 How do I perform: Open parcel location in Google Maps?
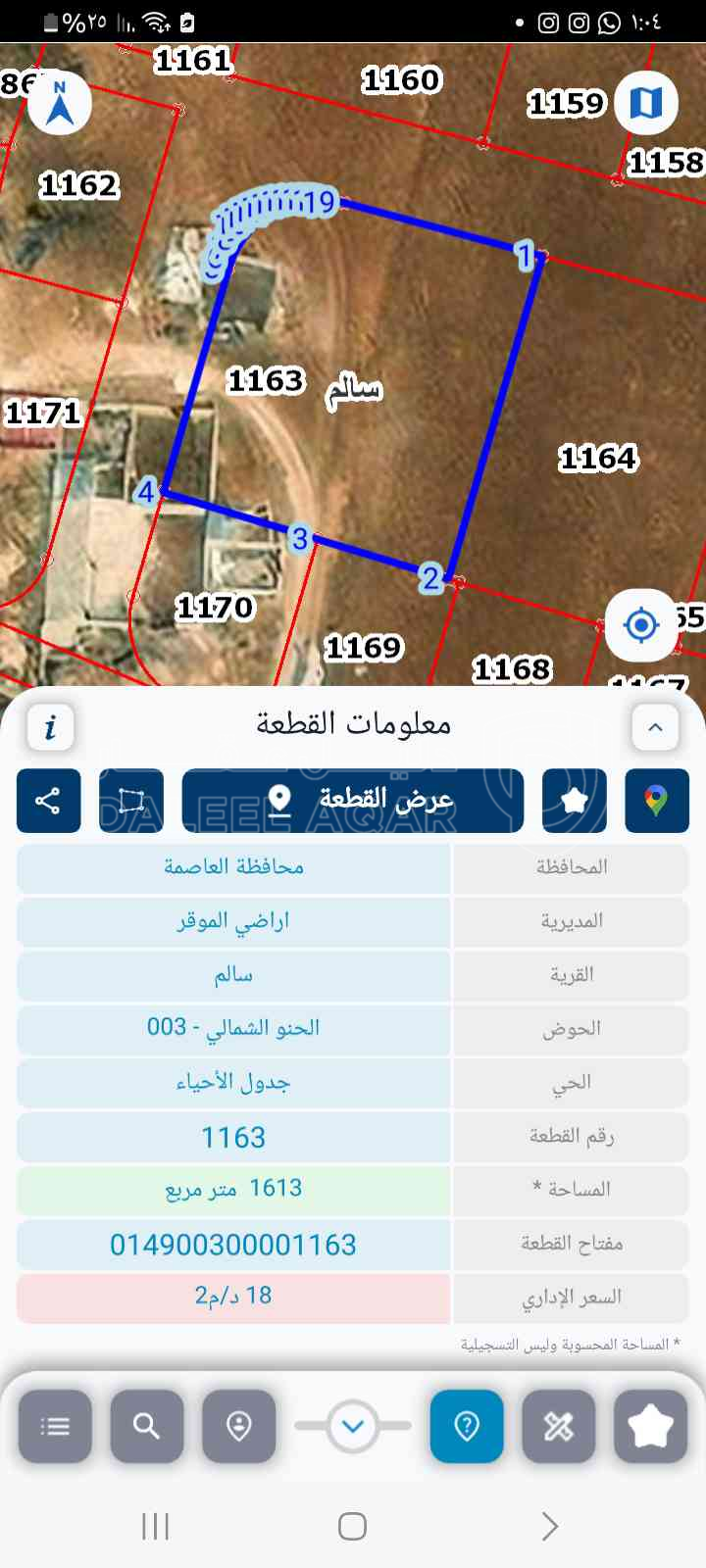tap(657, 801)
